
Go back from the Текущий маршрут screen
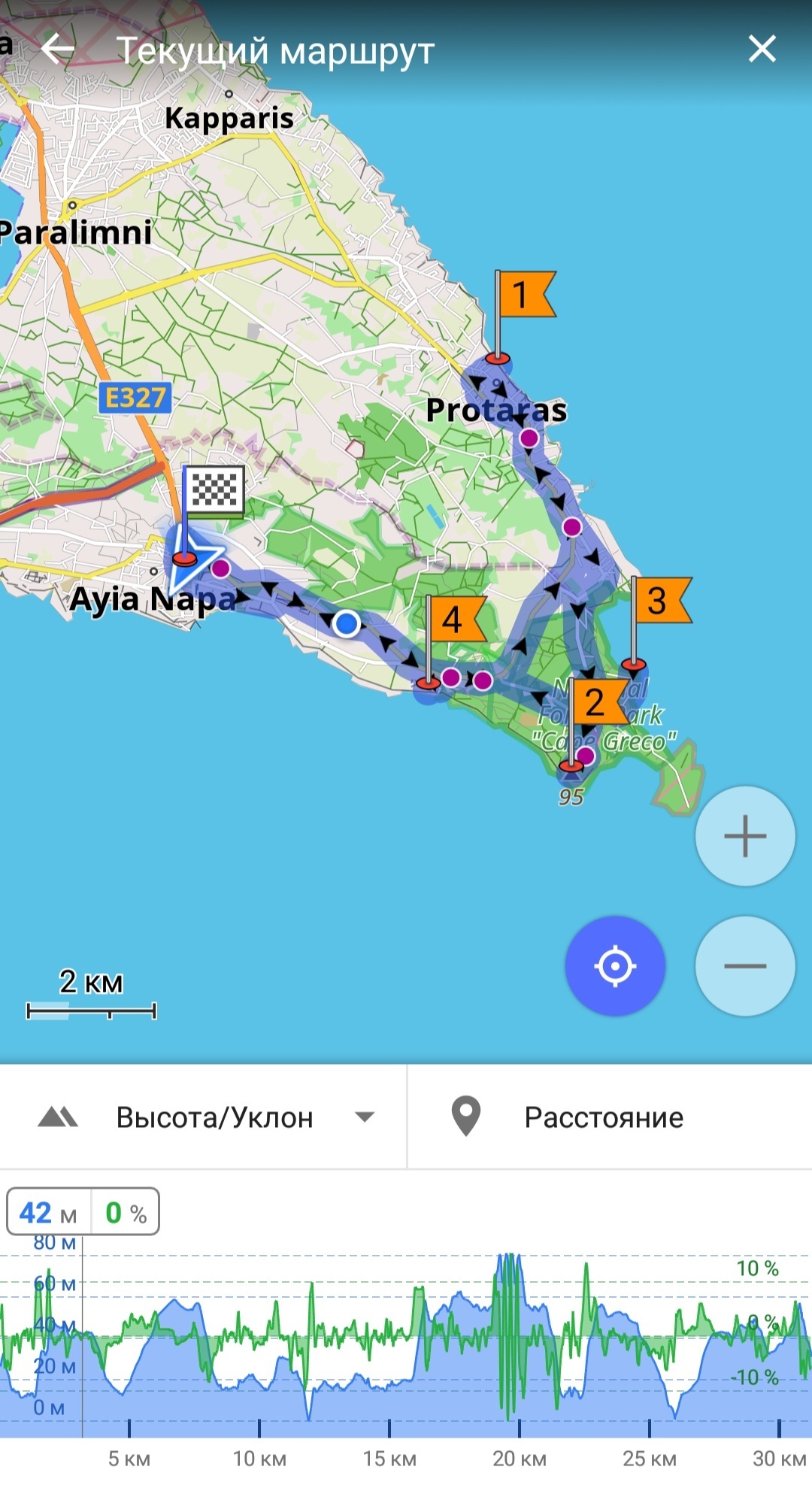58,50
